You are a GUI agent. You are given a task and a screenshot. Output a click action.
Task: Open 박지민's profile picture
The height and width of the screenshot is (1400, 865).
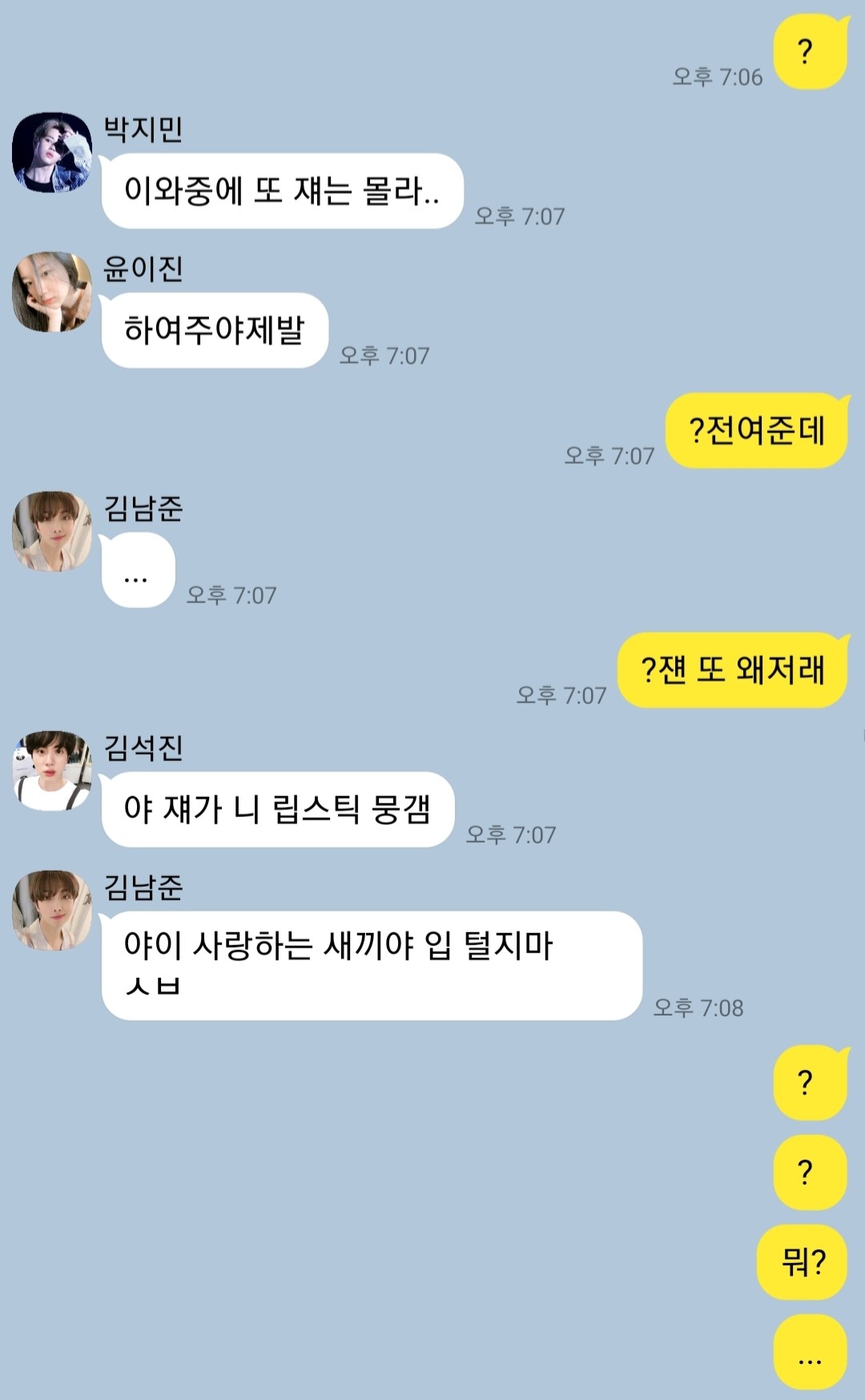tap(52, 152)
